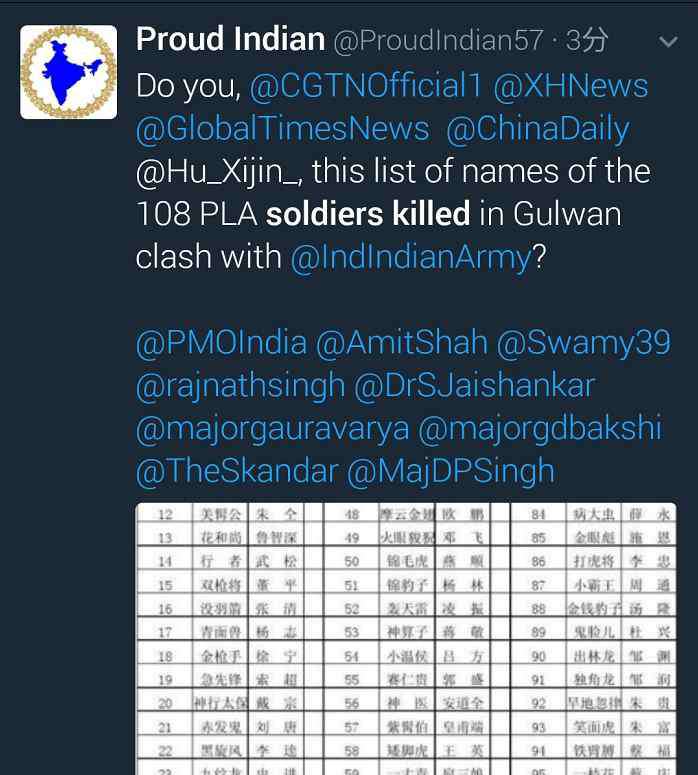Open the tweet options dropdown arrow
The image size is (698, 775).
point(668,43)
